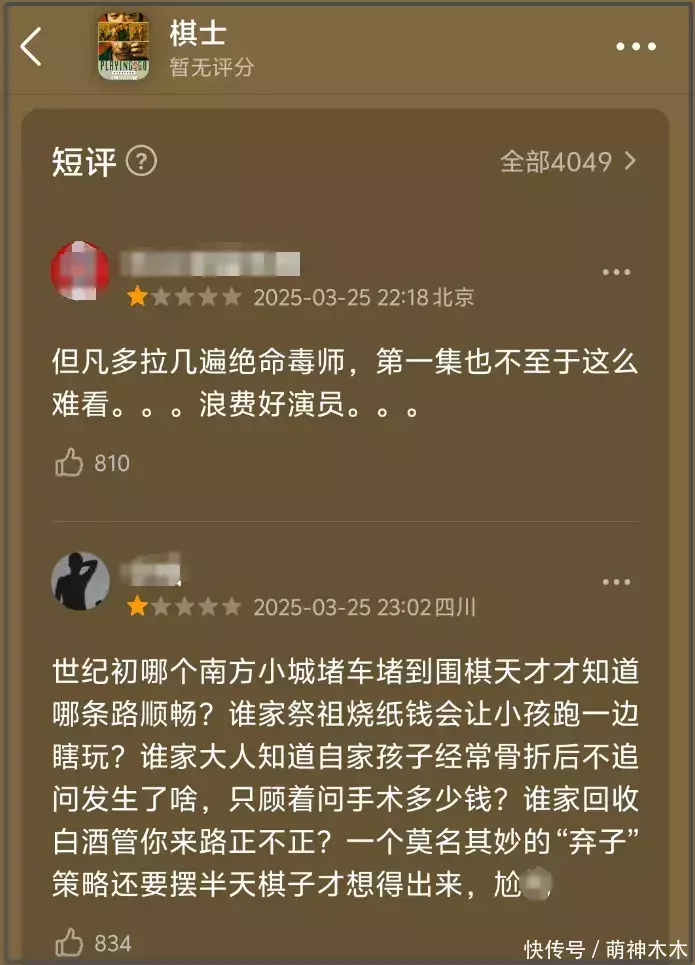
Task: Tap the 短评 help question-mark icon
Action: (142, 161)
